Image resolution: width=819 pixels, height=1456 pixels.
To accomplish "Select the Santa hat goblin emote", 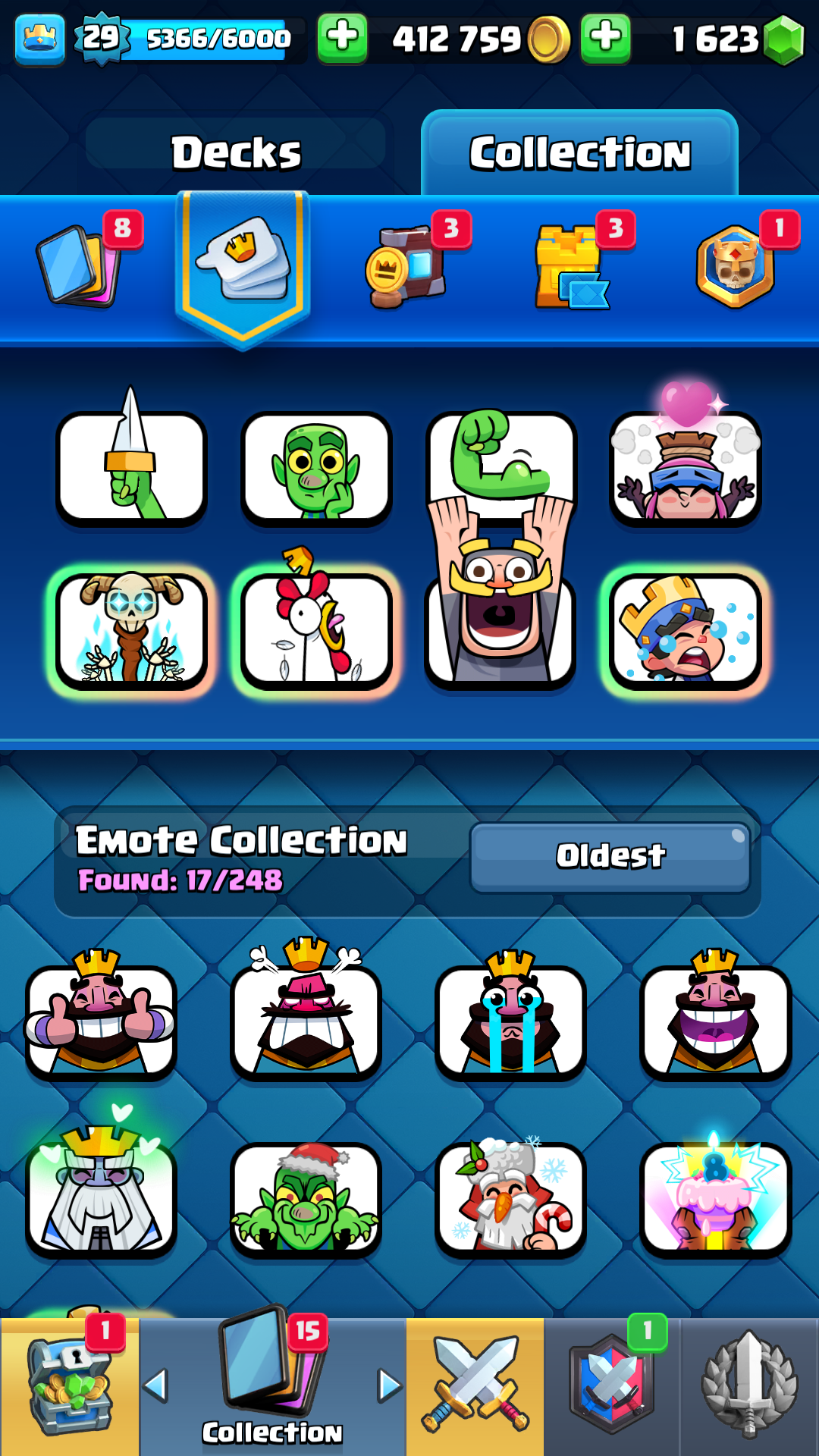I will [x=306, y=1199].
